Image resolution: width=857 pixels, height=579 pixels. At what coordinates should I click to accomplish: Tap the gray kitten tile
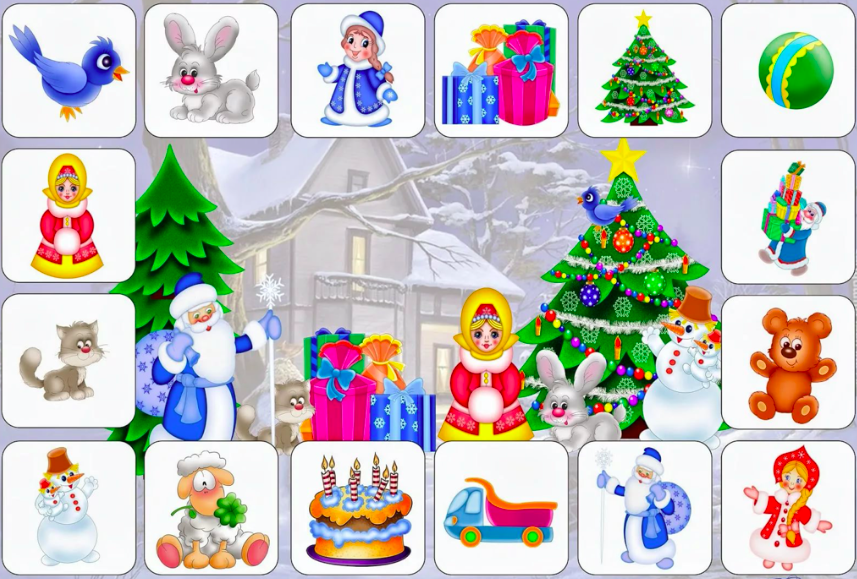click(x=68, y=360)
